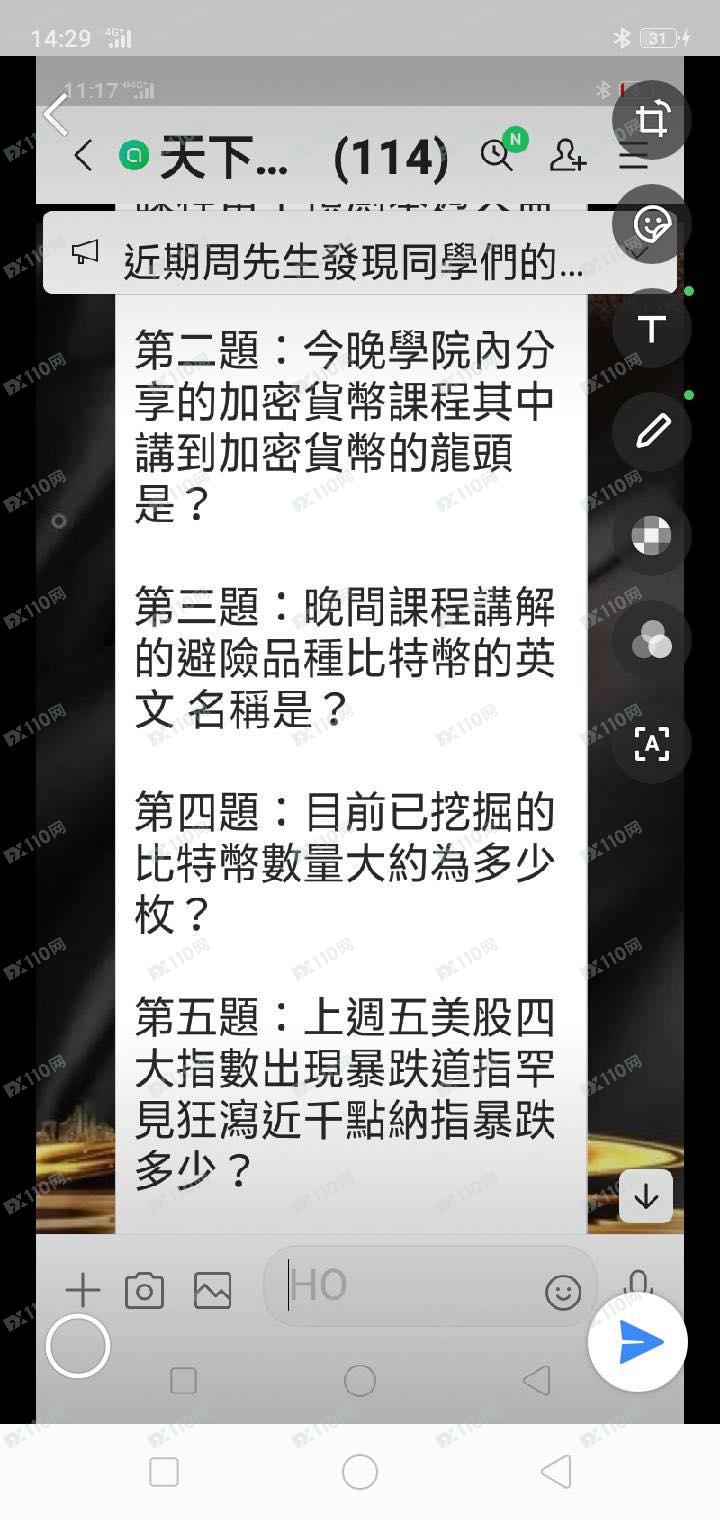Open the crop and rotate tool

point(652,121)
